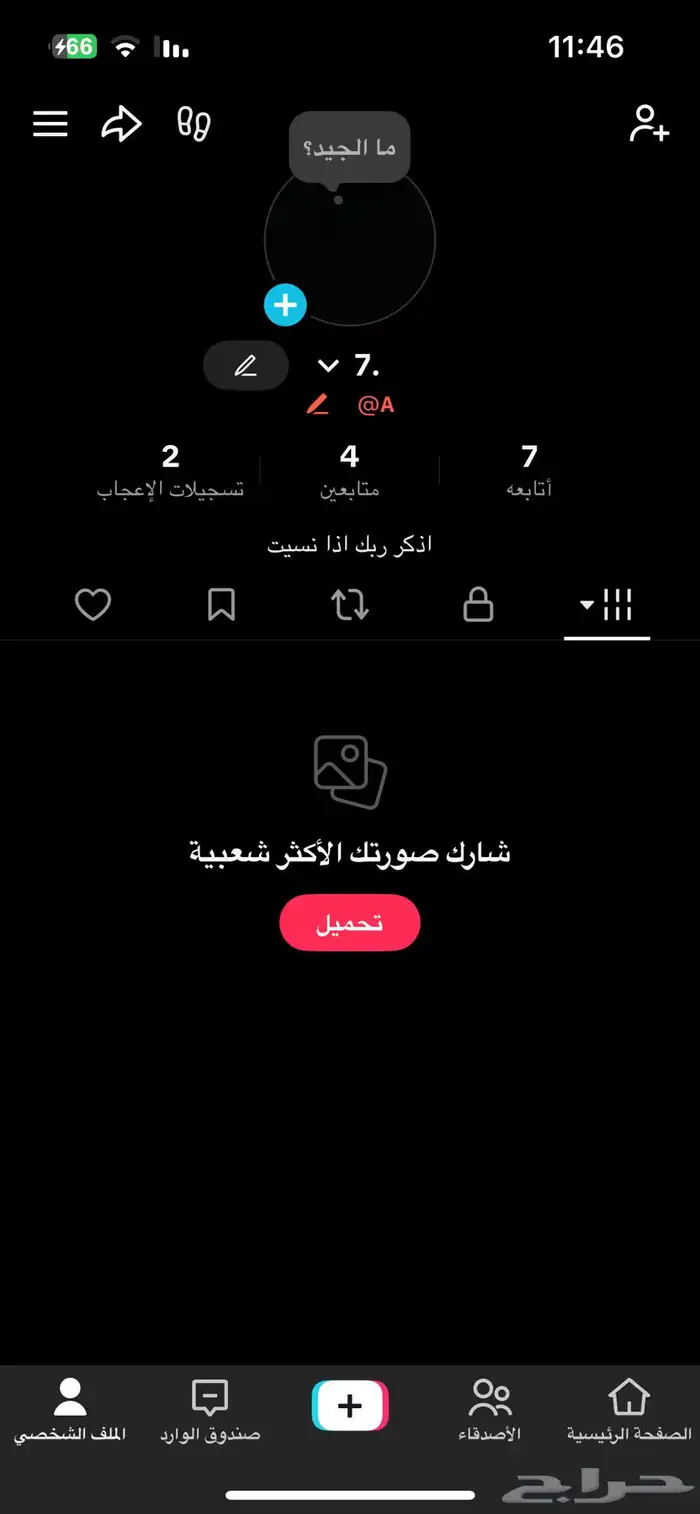Switch to the private lock tab

click(478, 605)
